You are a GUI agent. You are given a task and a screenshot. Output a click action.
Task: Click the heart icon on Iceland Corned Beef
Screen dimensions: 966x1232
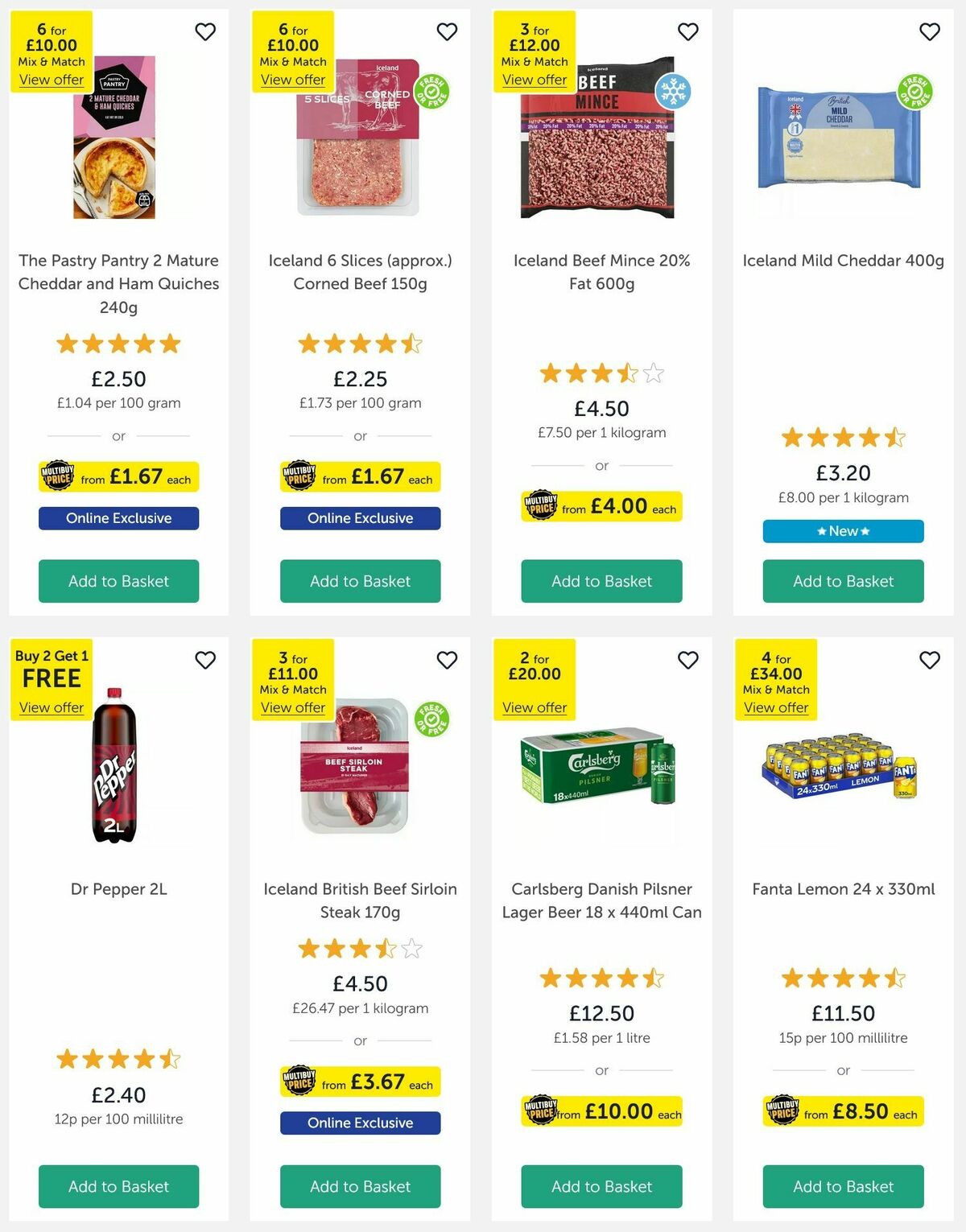[x=447, y=31]
